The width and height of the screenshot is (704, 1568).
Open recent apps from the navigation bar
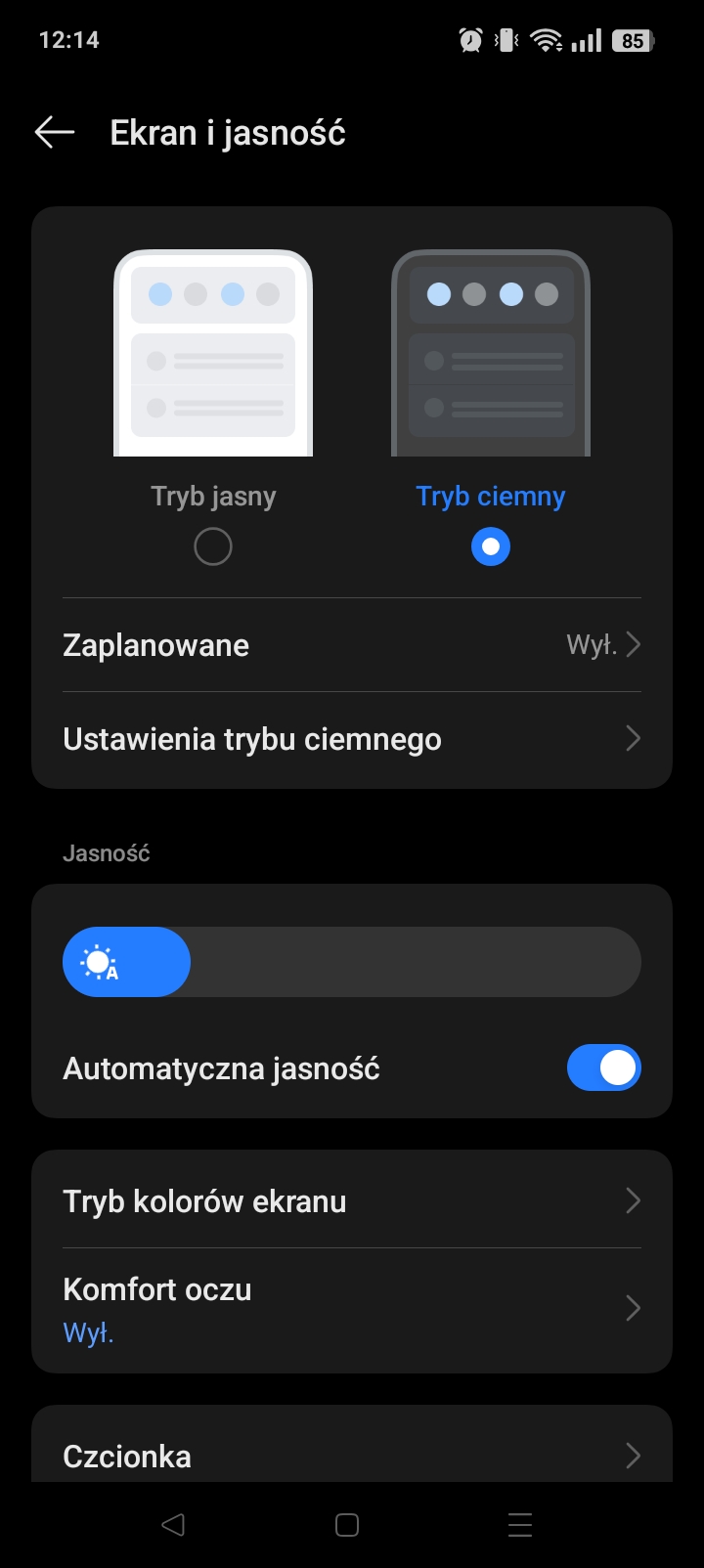pyautogui.click(x=520, y=1525)
